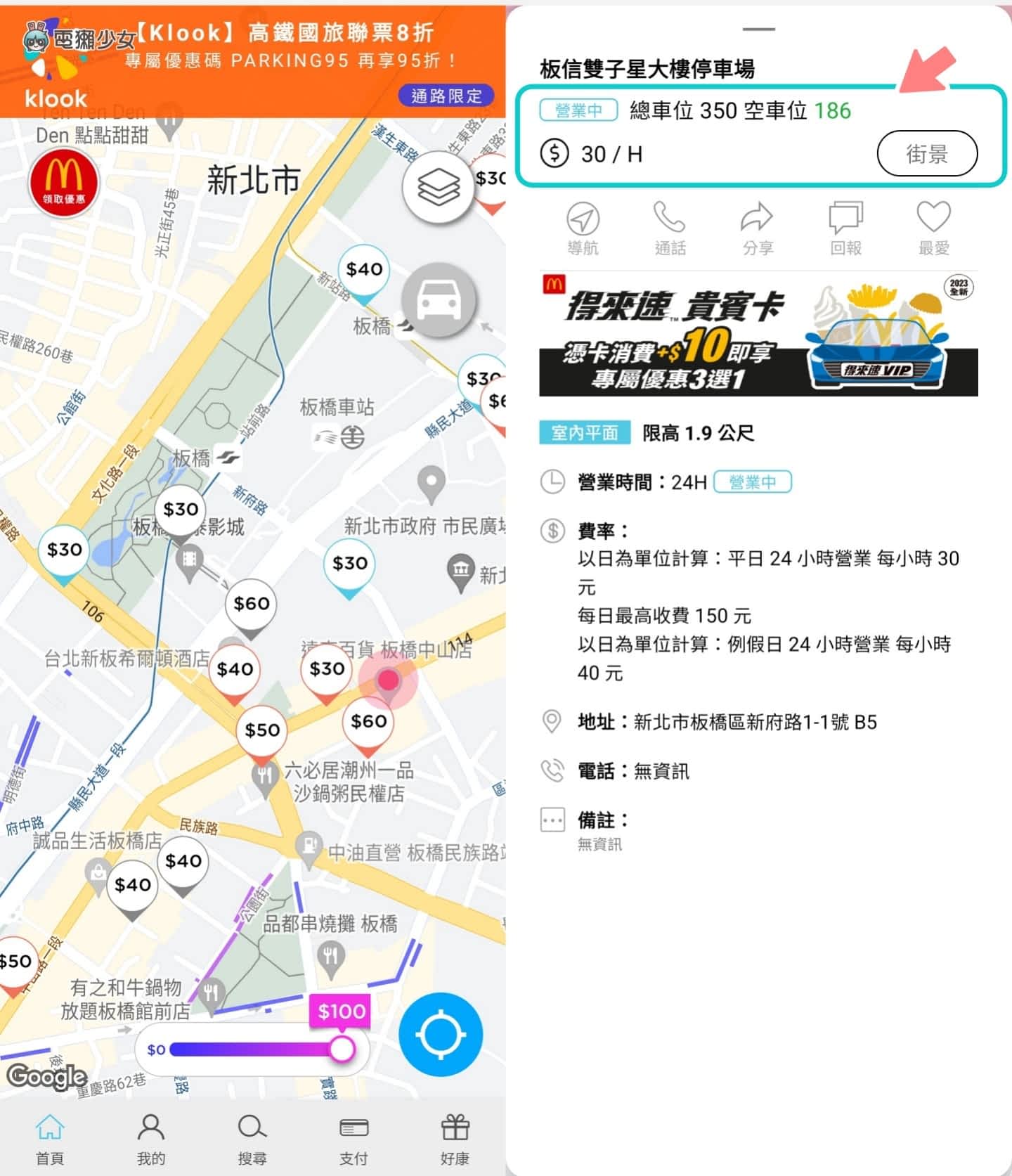Image resolution: width=1012 pixels, height=1176 pixels.
Task: Open the 好康 deals tab
Action: coord(455,1139)
